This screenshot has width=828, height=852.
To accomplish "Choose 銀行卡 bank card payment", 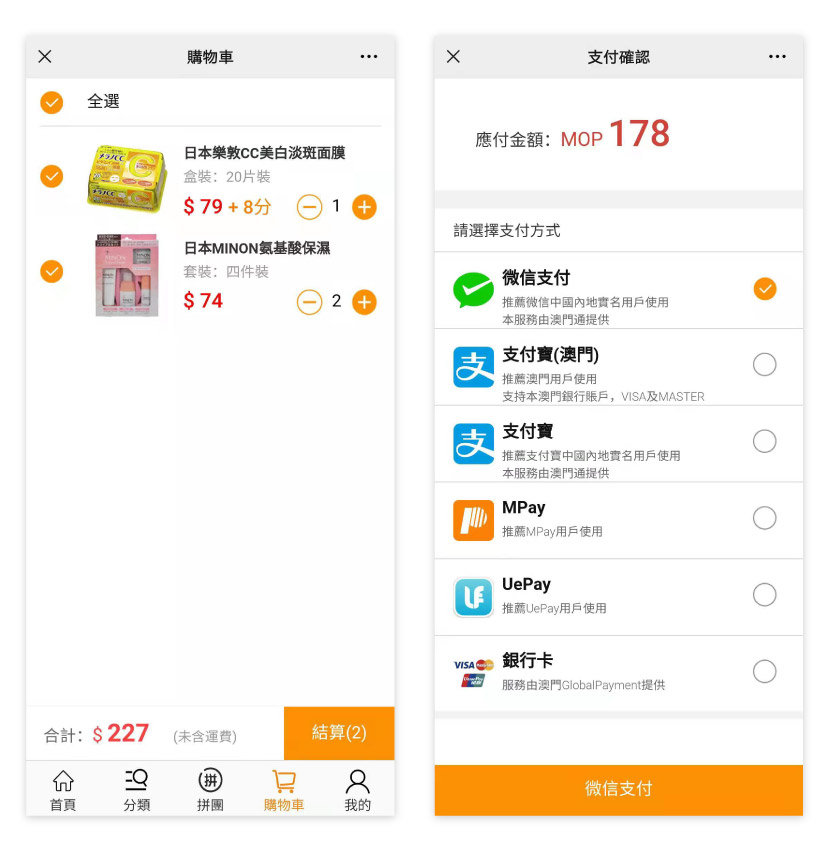I will click(764, 671).
